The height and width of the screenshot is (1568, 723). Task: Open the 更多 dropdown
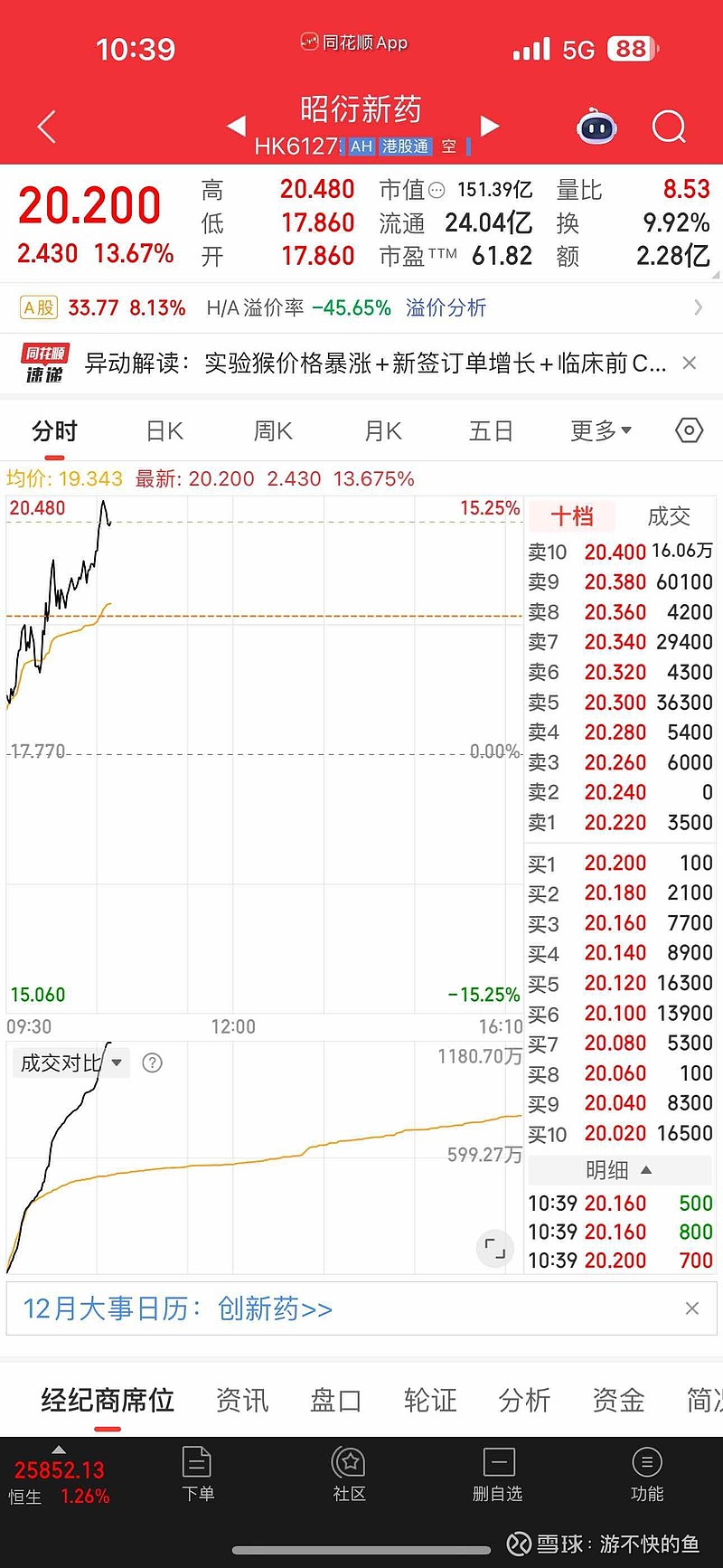click(x=601, y=431)
